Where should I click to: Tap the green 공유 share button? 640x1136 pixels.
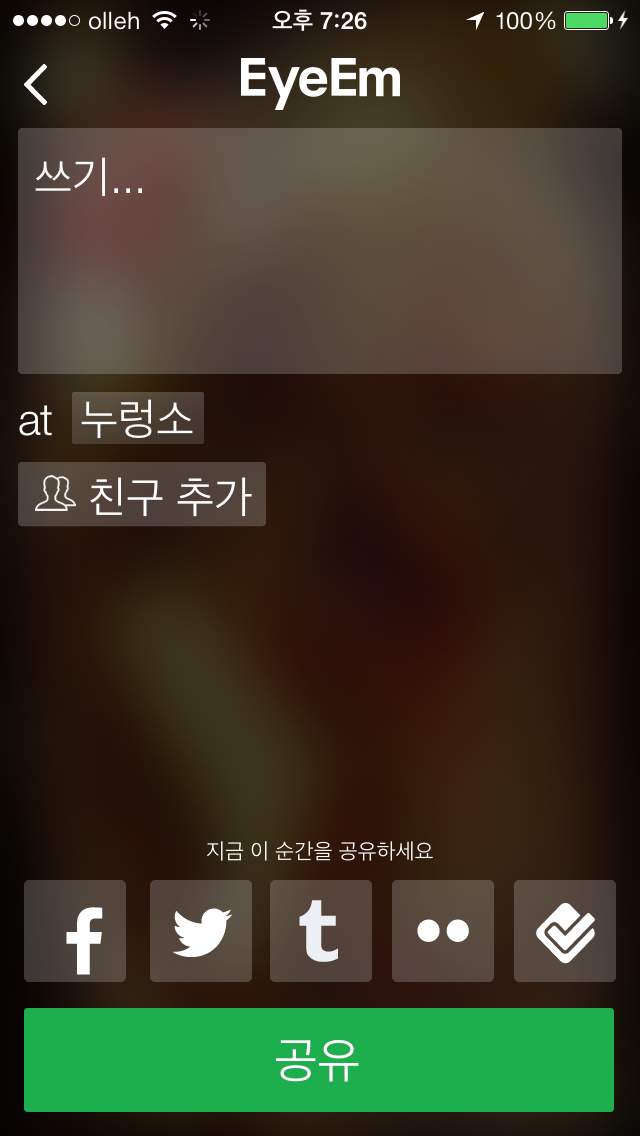coord(319,1060)
